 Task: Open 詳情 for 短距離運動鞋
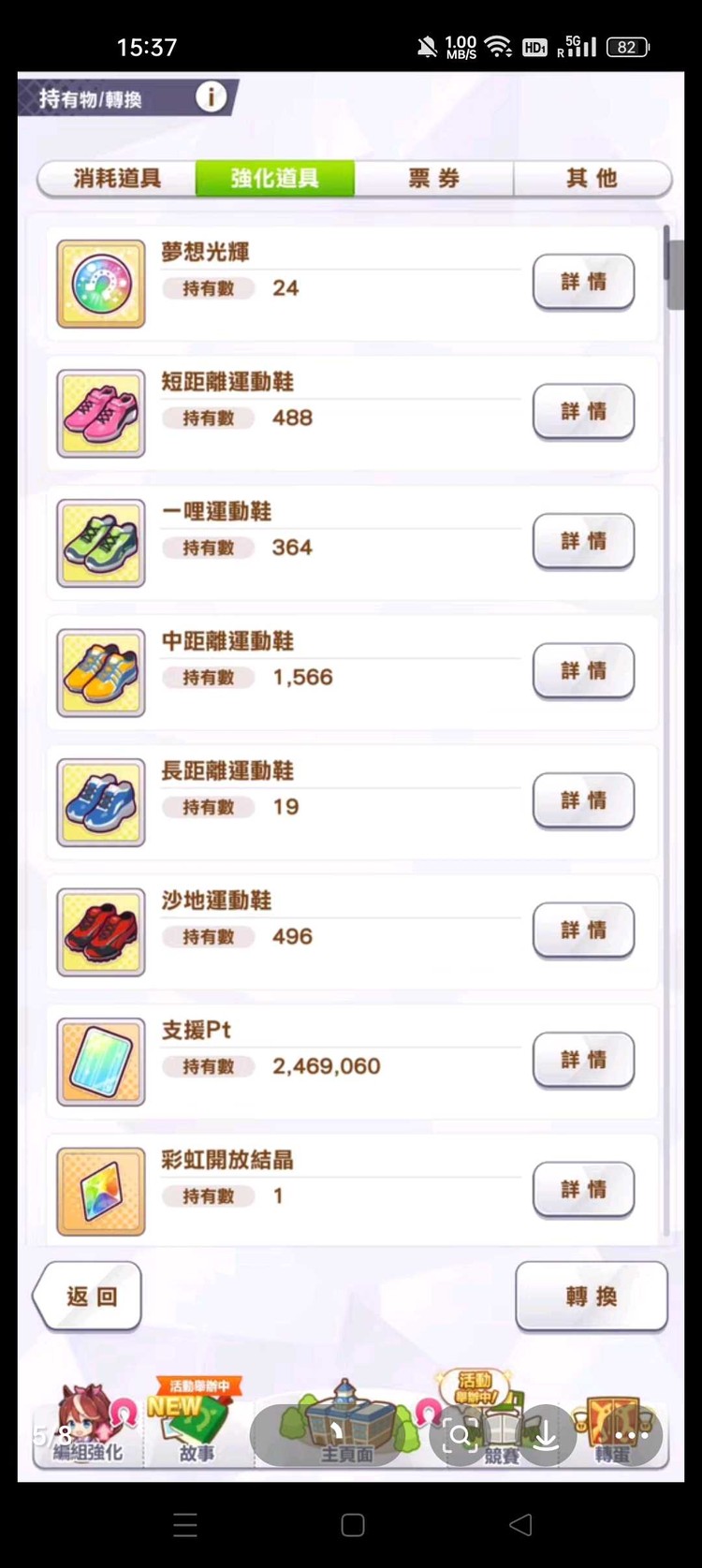583,411
